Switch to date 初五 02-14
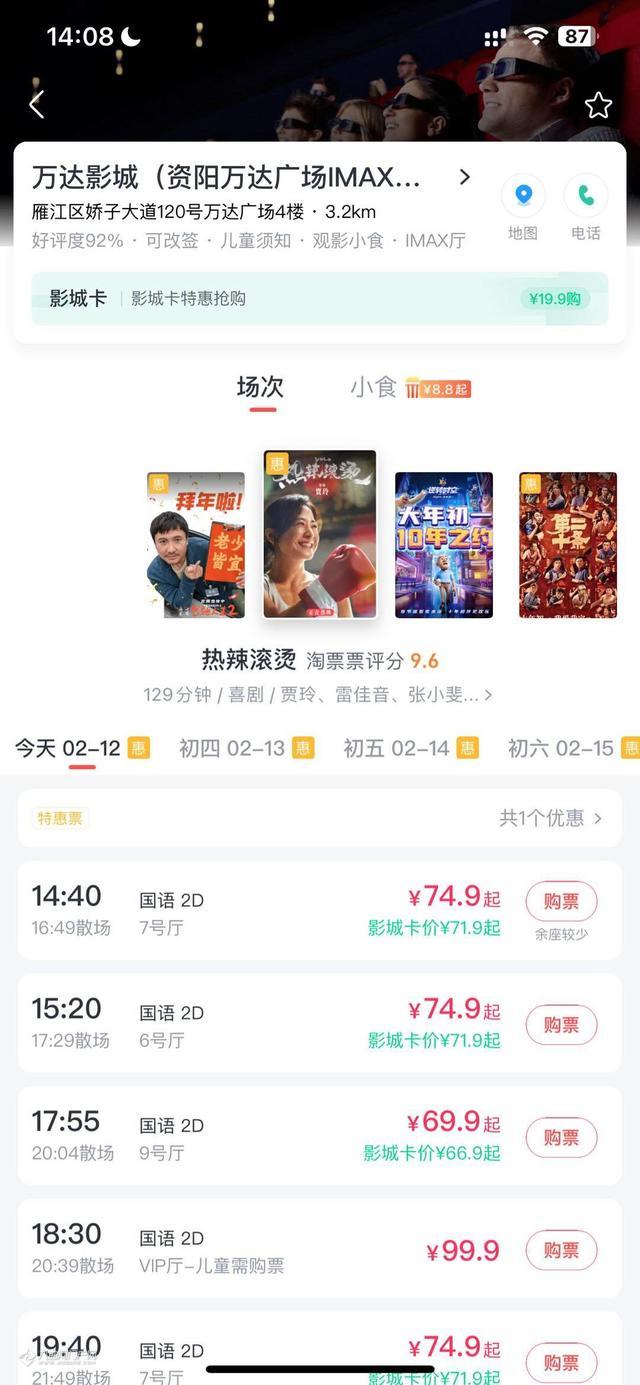640x1385 pixels. [410, 748]
